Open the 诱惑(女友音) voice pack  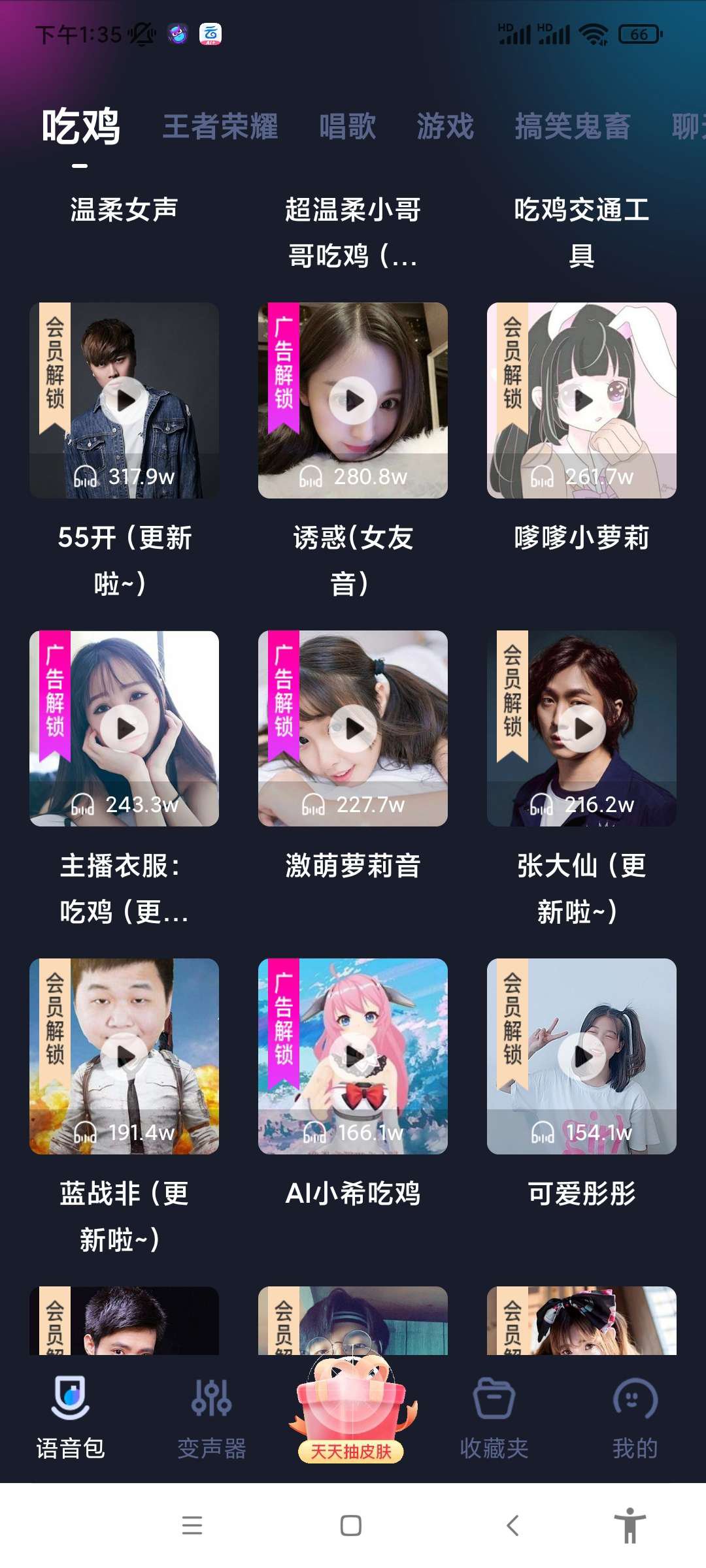point(353,400)
